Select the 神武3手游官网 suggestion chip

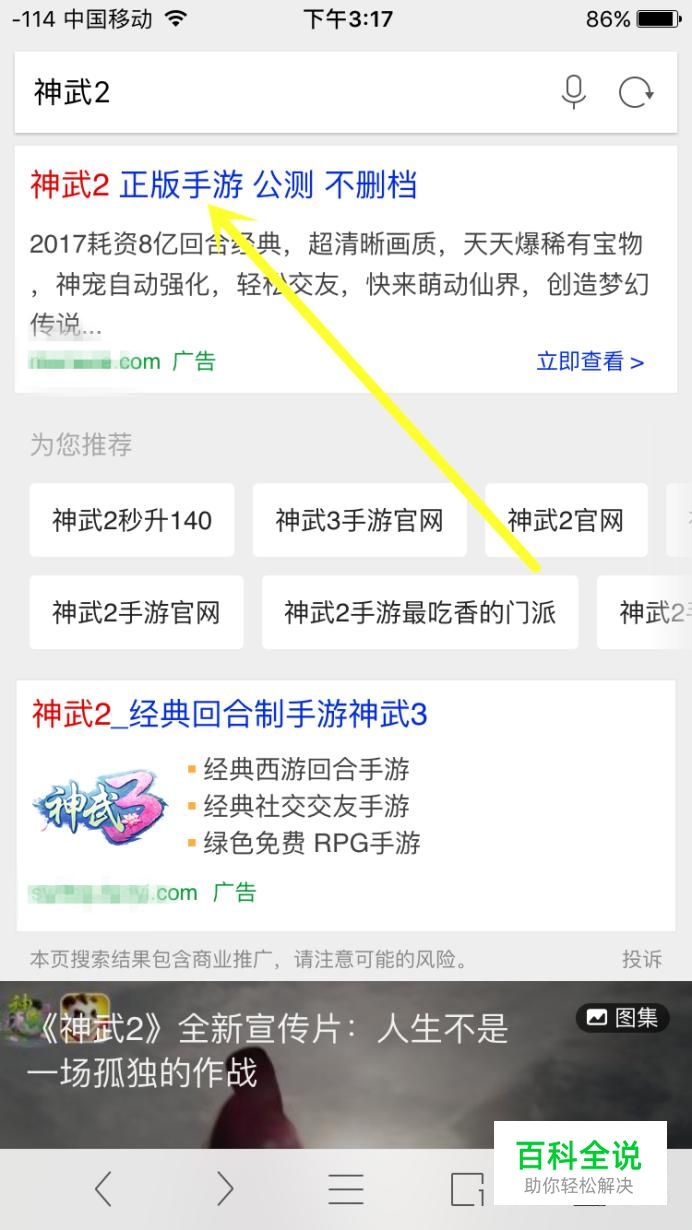(359, 520)
